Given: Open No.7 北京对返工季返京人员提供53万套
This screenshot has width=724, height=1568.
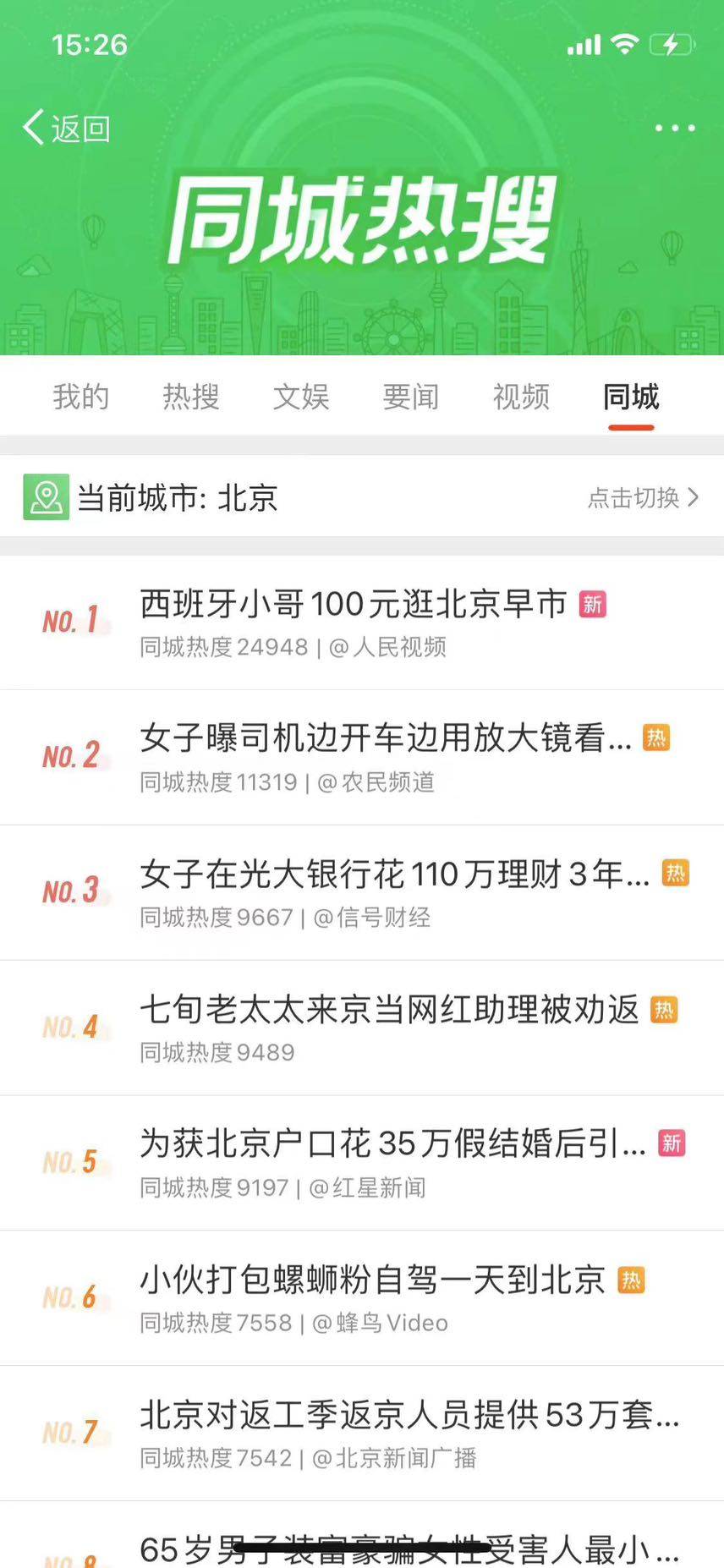Looking at the screenshot, I should point(409,1416).
